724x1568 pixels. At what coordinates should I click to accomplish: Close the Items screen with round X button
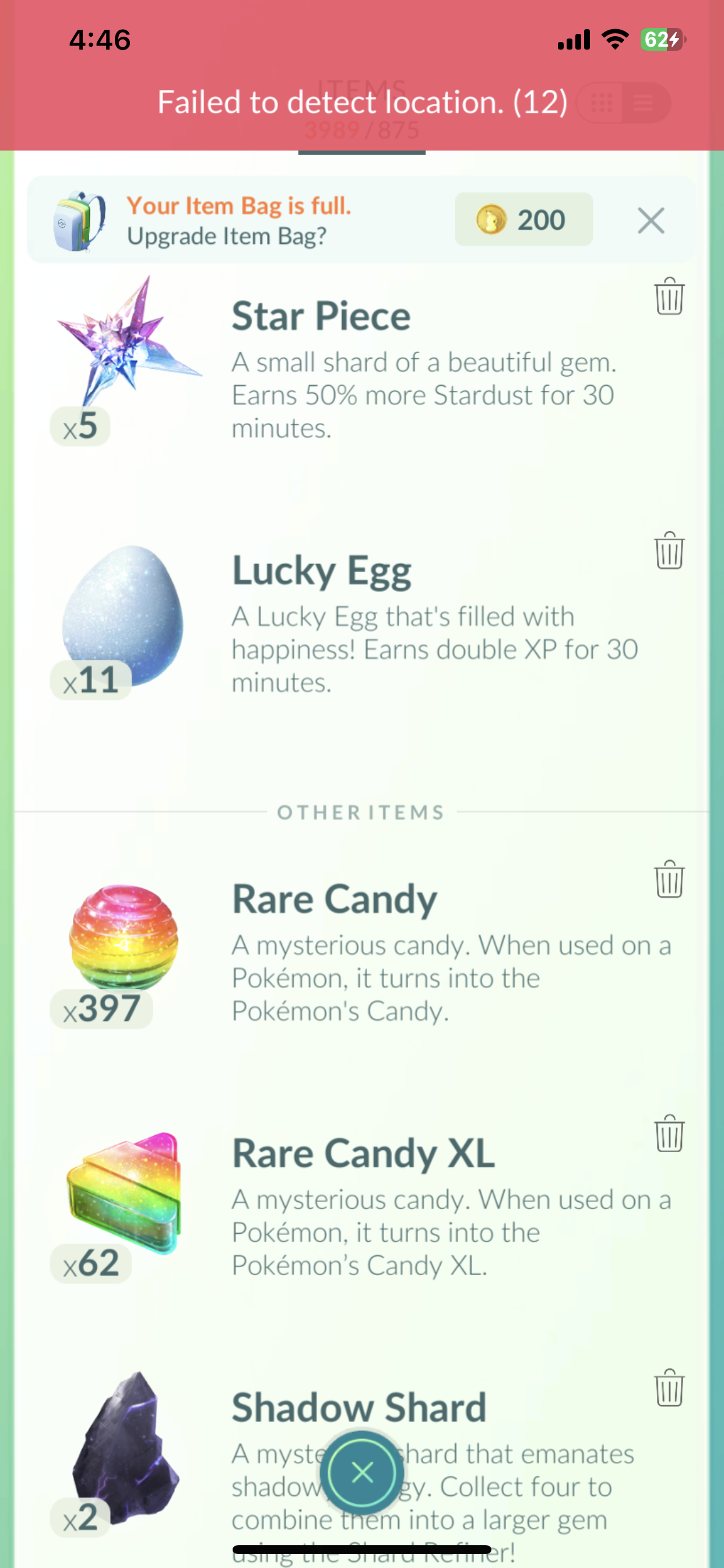(362, 1473)
